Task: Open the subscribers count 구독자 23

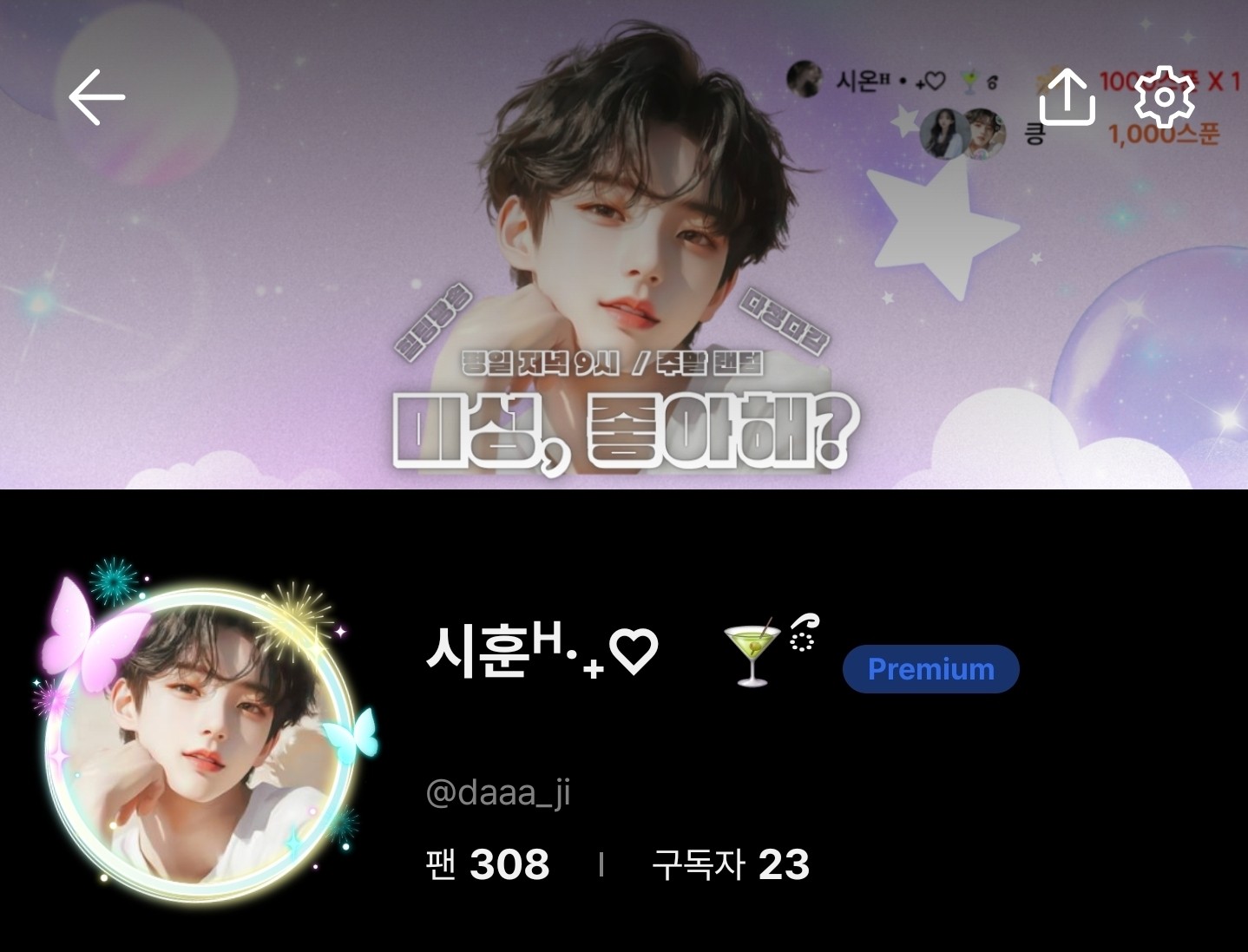Action: tap(730, 864)
